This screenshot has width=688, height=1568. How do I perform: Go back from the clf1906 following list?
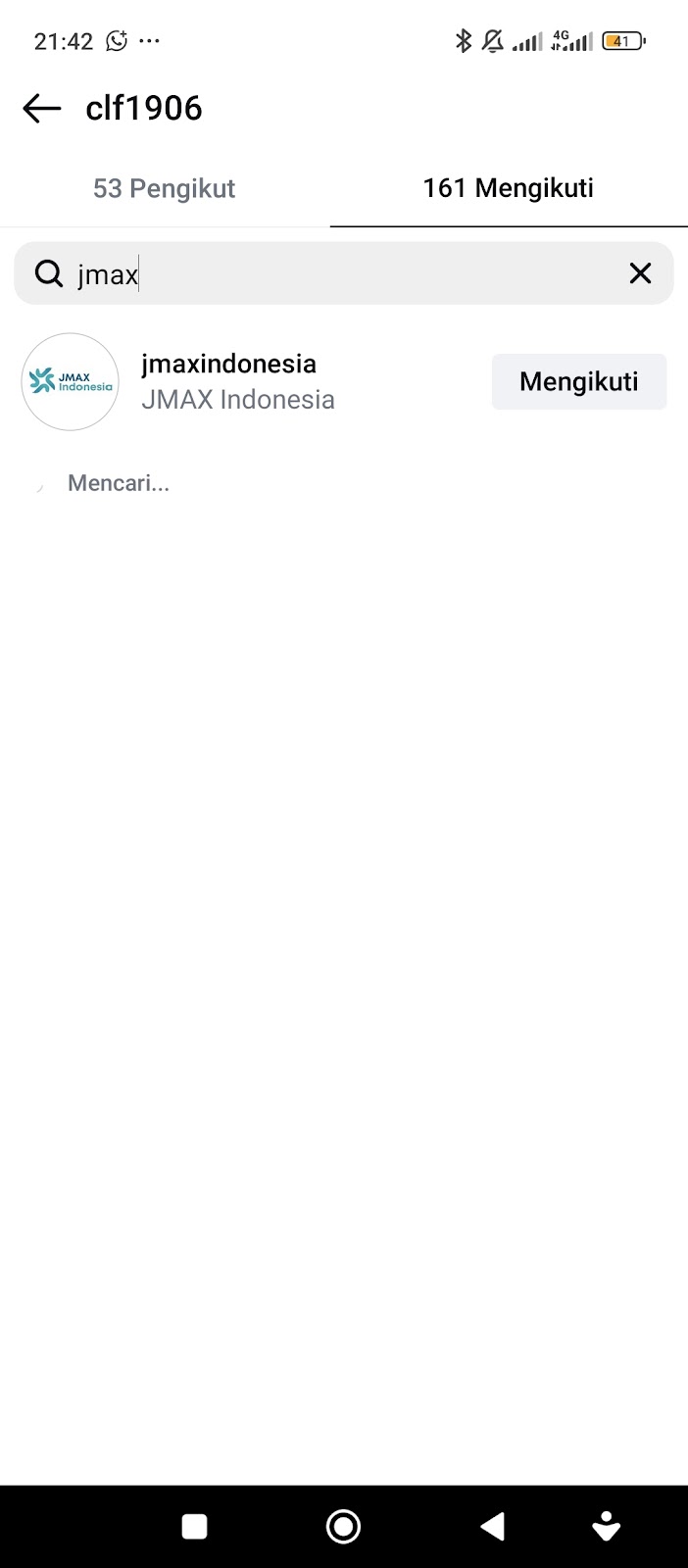click(x=41, y=108)
